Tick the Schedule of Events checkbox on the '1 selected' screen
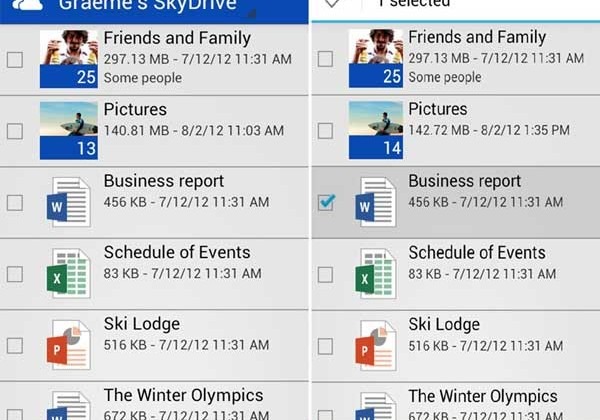Image resolution: width=600 pixels, height=420 pixels. (x=326, y=274)
